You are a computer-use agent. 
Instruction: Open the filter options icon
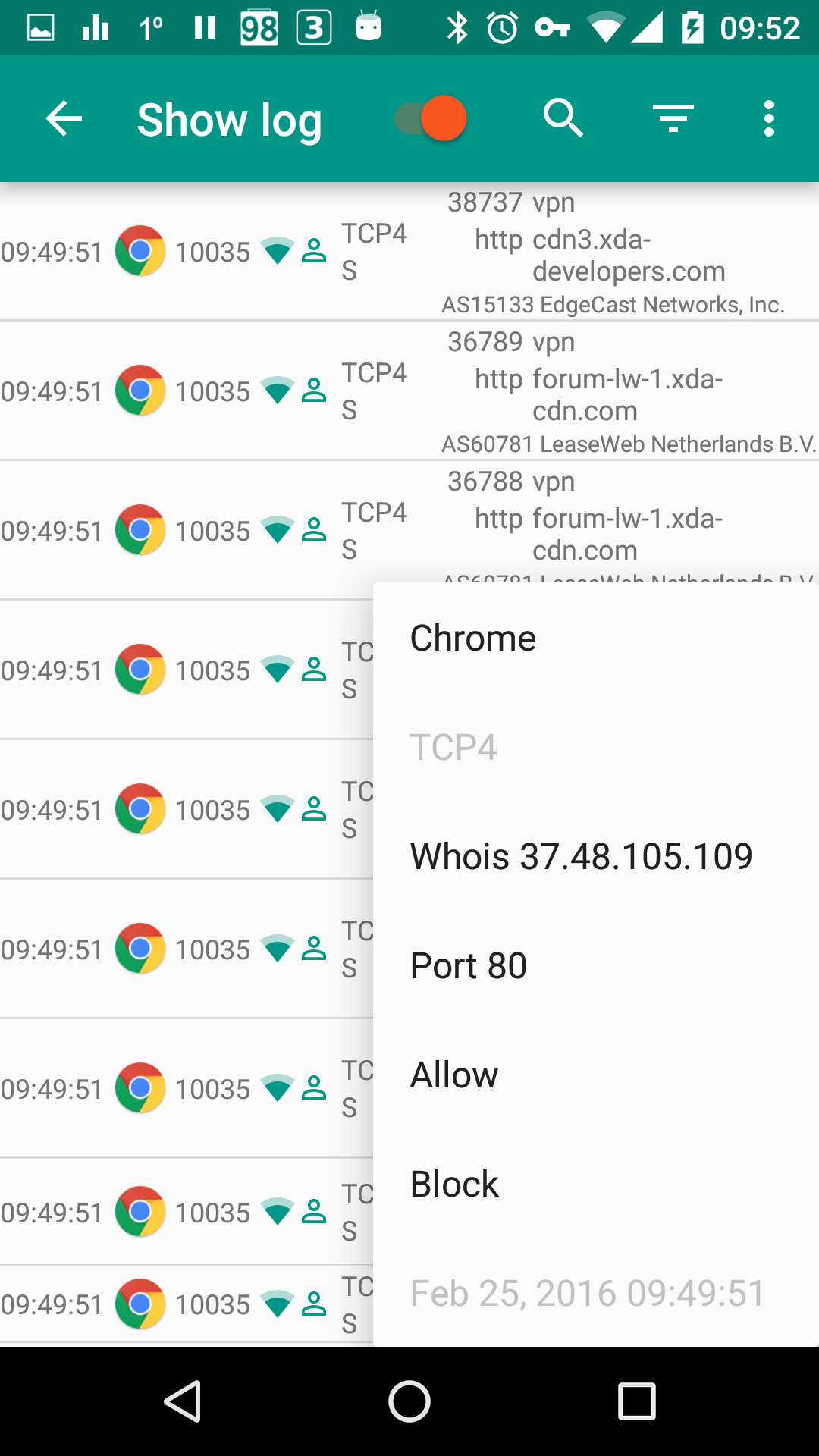[x=673, y=118]
